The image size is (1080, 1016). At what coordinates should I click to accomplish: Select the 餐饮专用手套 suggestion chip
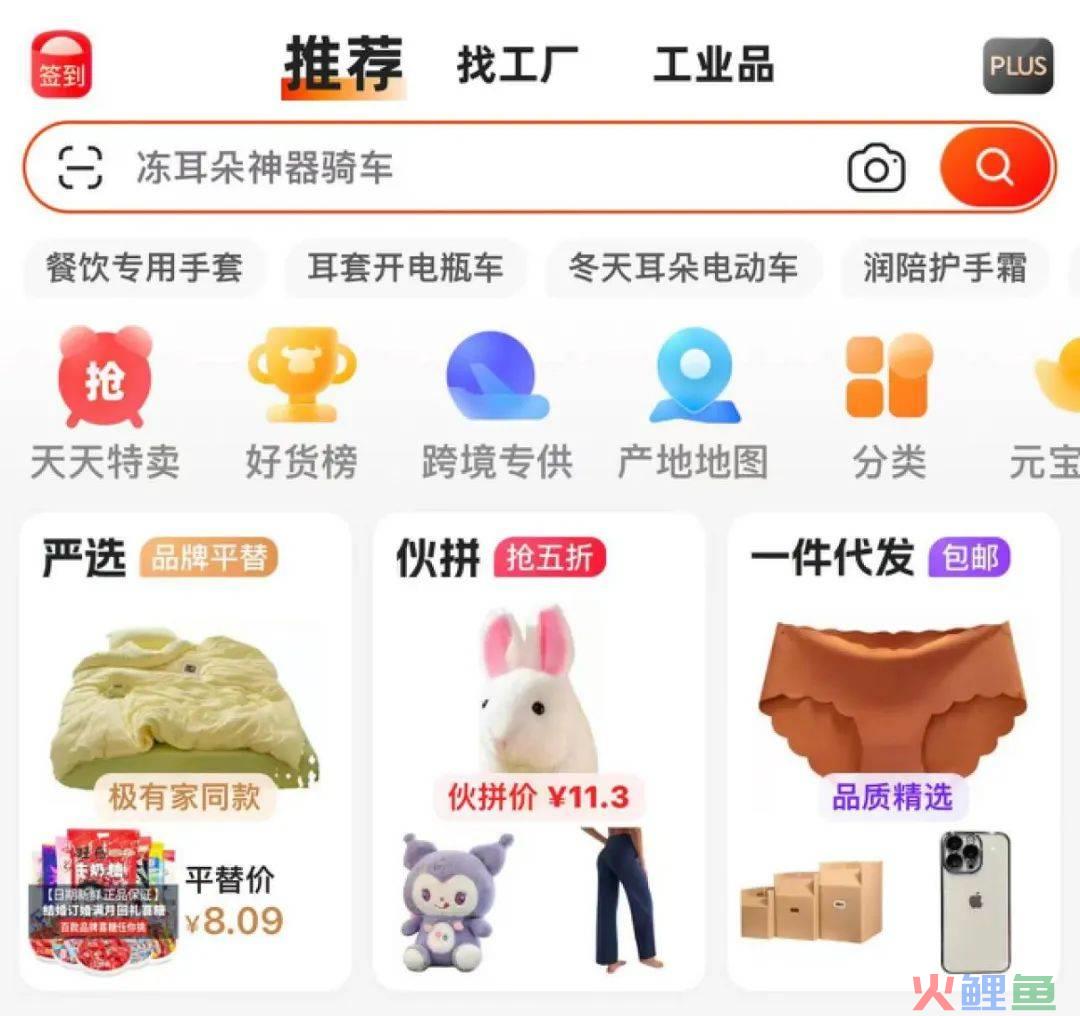coord(144,268)
